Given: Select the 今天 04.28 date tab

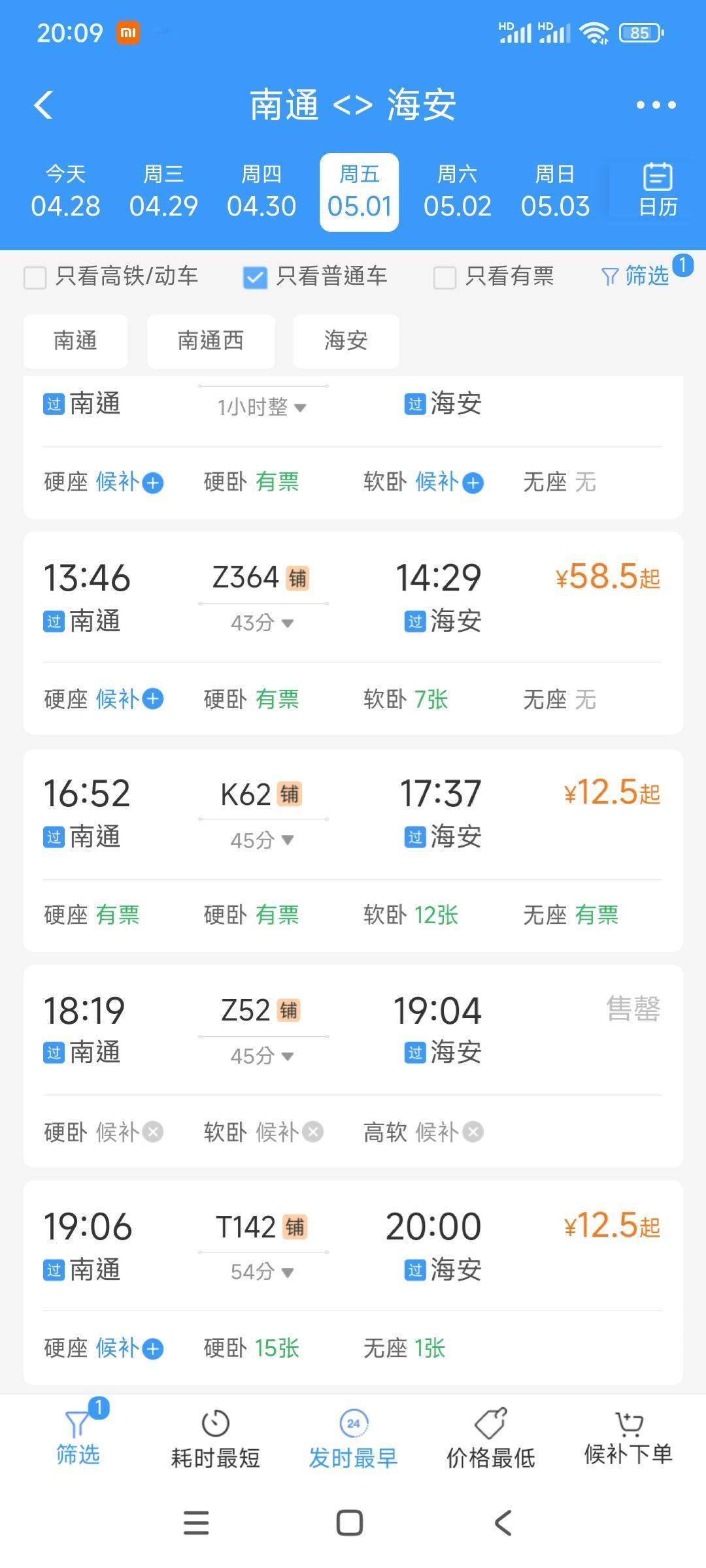Looking at the screenshot, I should point(66,189).
